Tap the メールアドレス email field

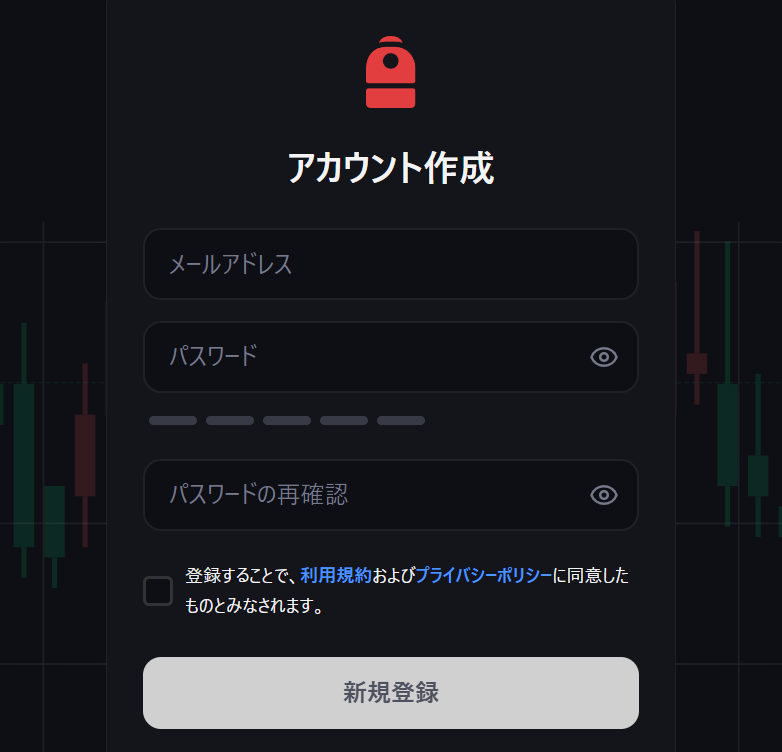click(x=390, y=264)
